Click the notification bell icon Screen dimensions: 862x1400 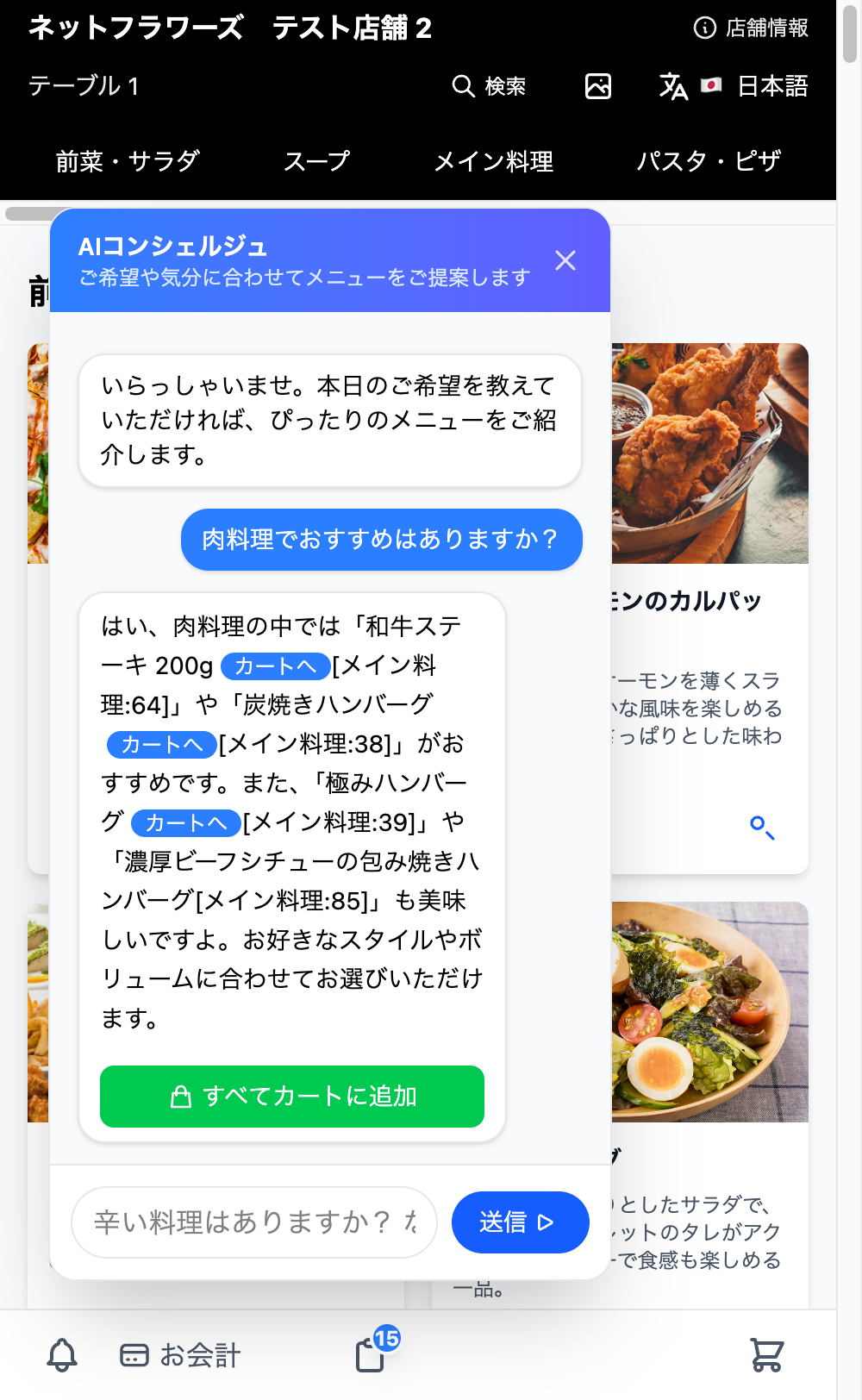click(x=61, y=1353)
